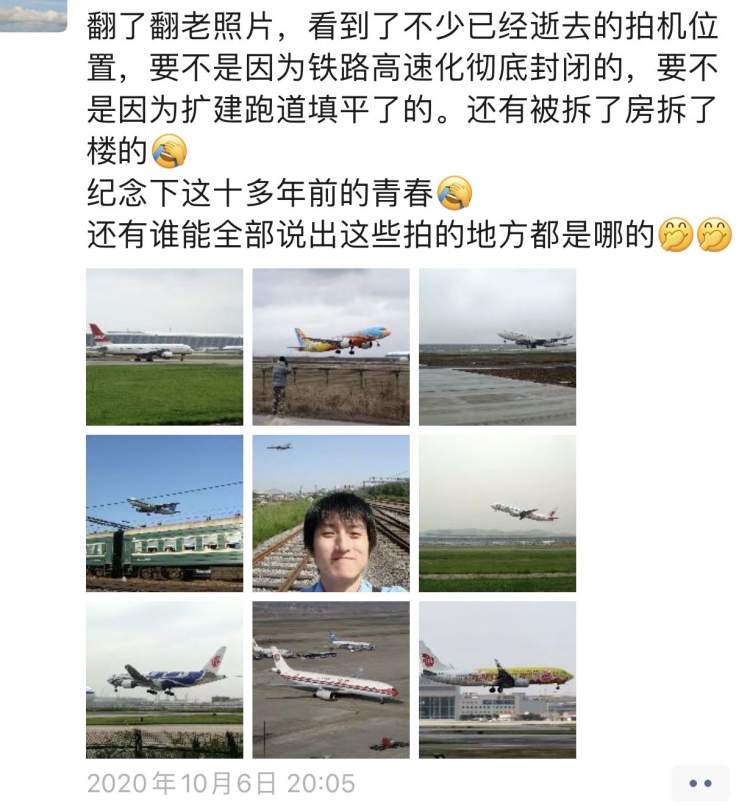750x805 pixels.
Task: Open photo of plane over green field
Action: [x=497, y=513]
